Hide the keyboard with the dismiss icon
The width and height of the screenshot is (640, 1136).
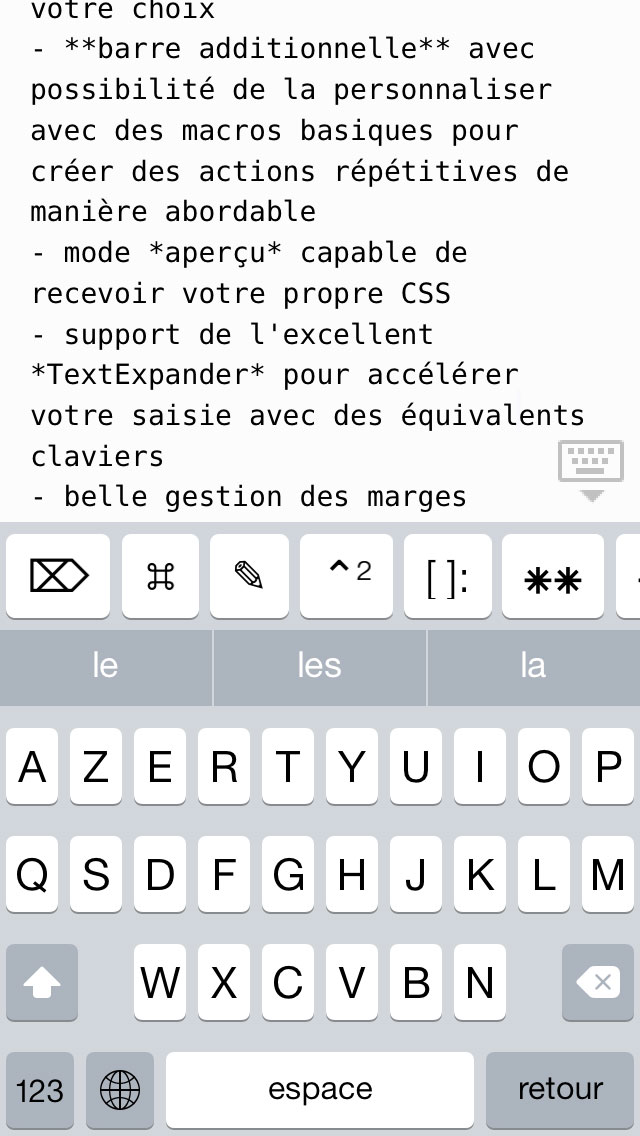591,469
